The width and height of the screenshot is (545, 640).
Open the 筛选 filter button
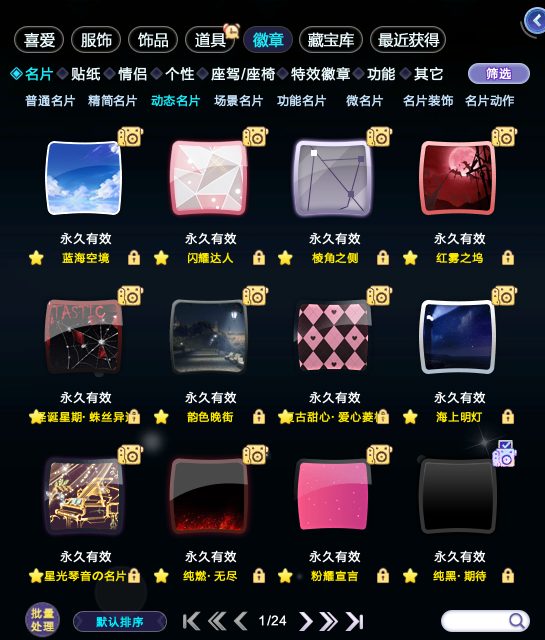tap(498, 74)
